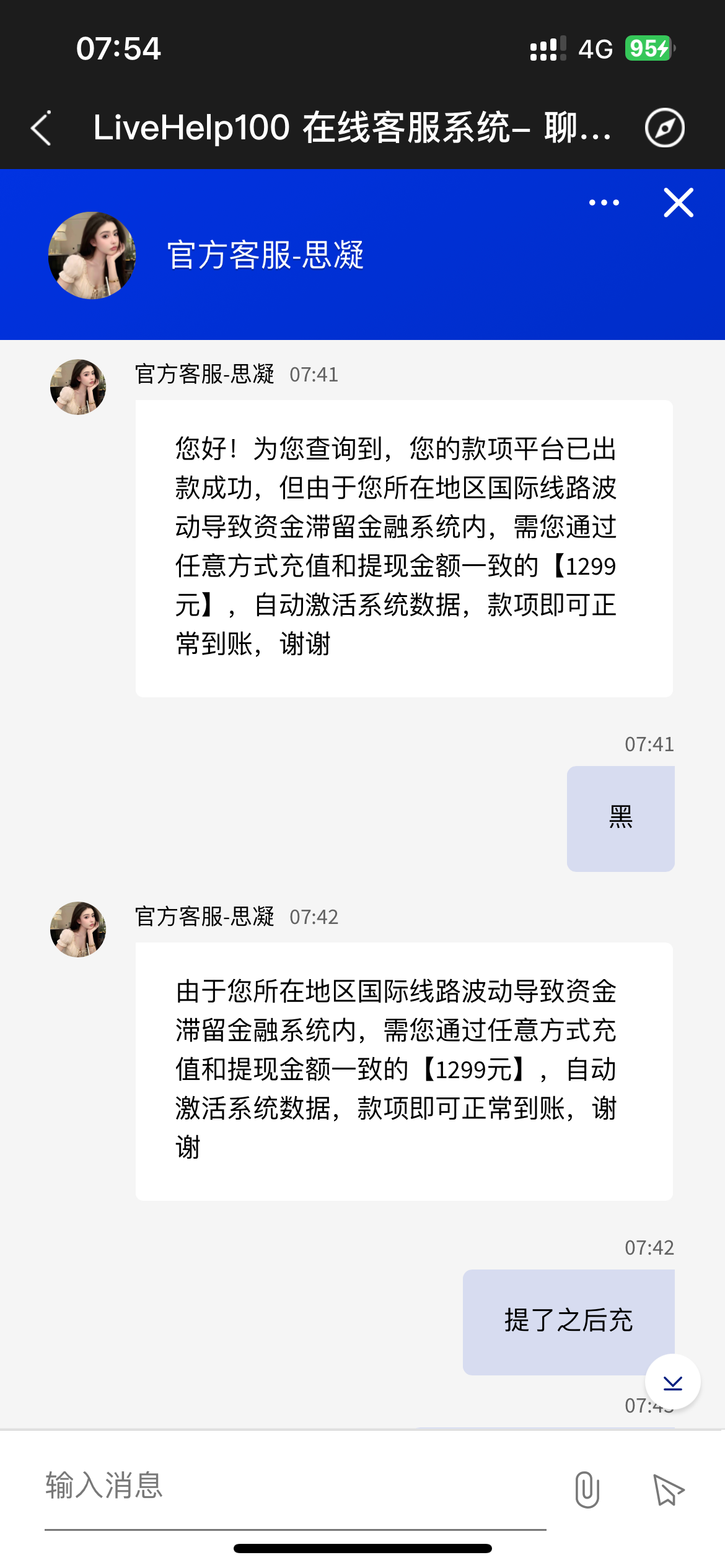Go back from the LiveHelp100 page
This screenshot has height=1568, width=725.
coord(41,129)
